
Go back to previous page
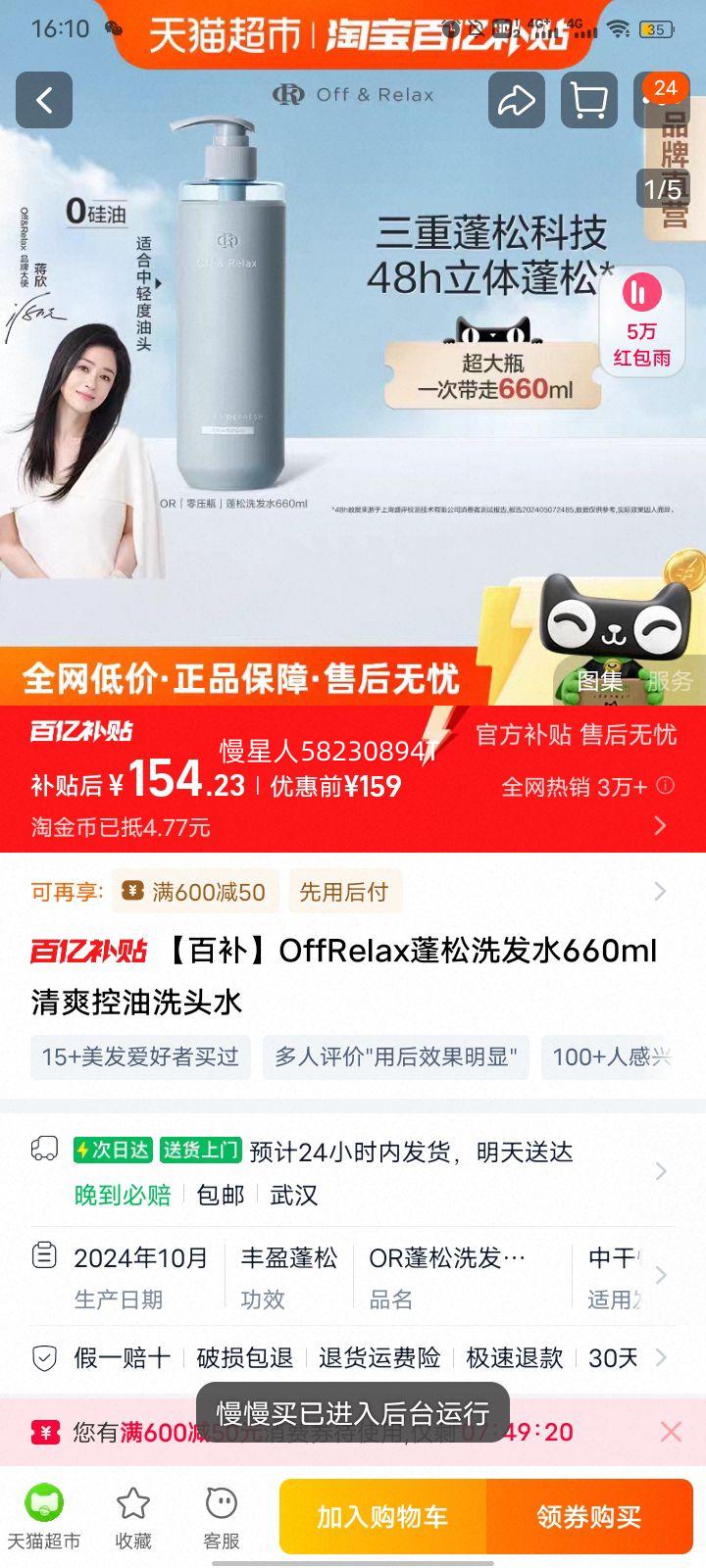pyautogui.click(x=44, y=100)
